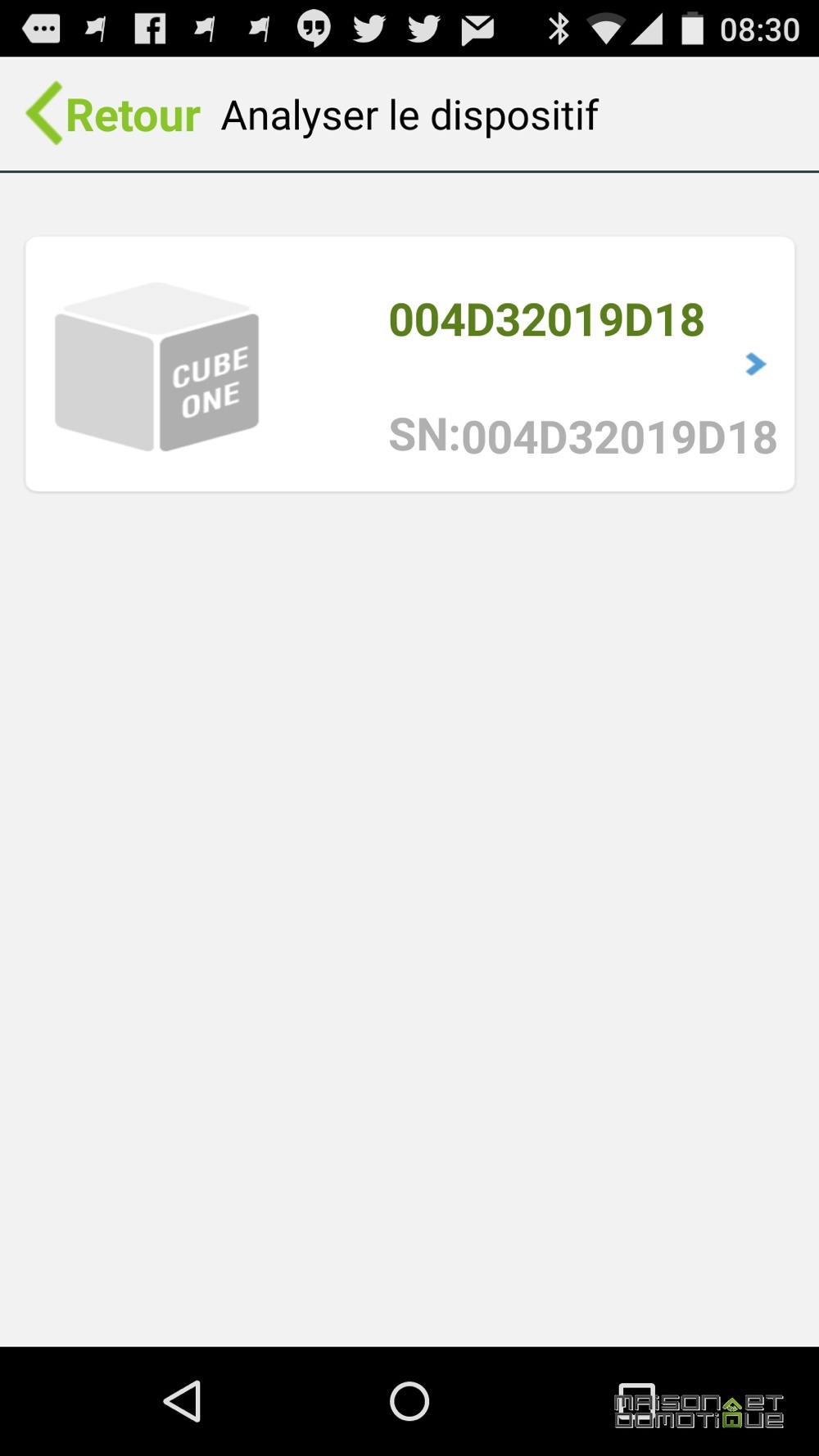Open the Cube One device 004D32019D18
819x1456 pixels.
tap(409, 364)
